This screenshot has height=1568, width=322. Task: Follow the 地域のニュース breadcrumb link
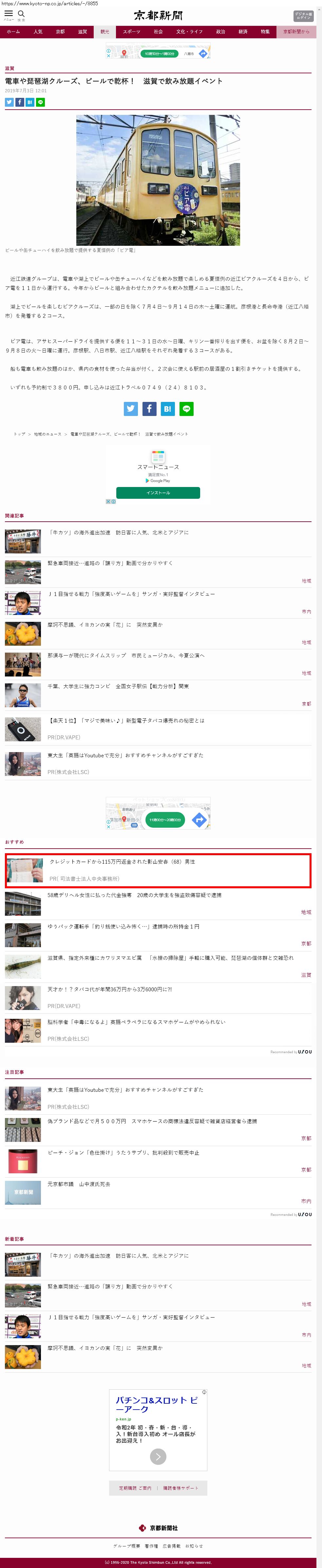click(x=47, y=434)
